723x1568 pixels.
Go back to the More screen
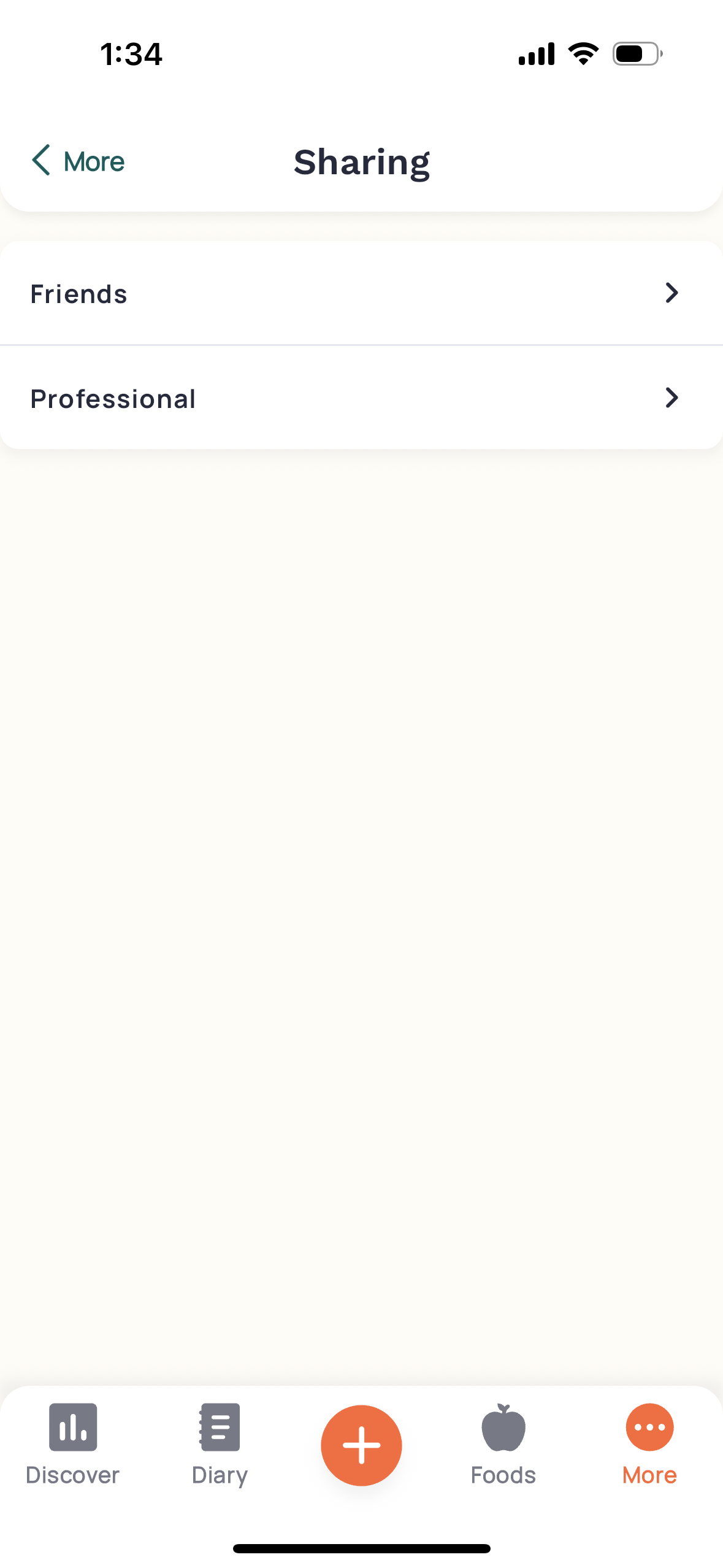click(x=78, y=161)
